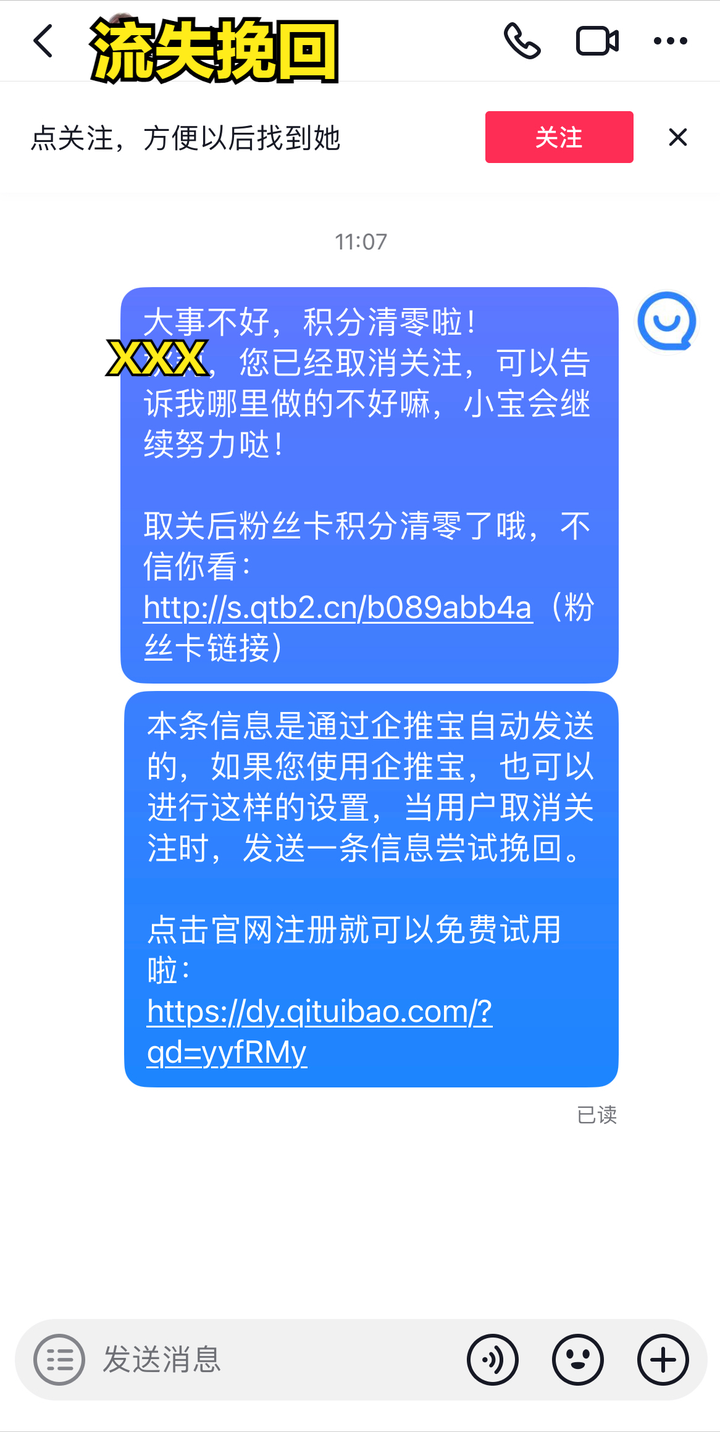720x1432 pixels.
Task: Open the quick replies list icon
Action: [59, 1359]
